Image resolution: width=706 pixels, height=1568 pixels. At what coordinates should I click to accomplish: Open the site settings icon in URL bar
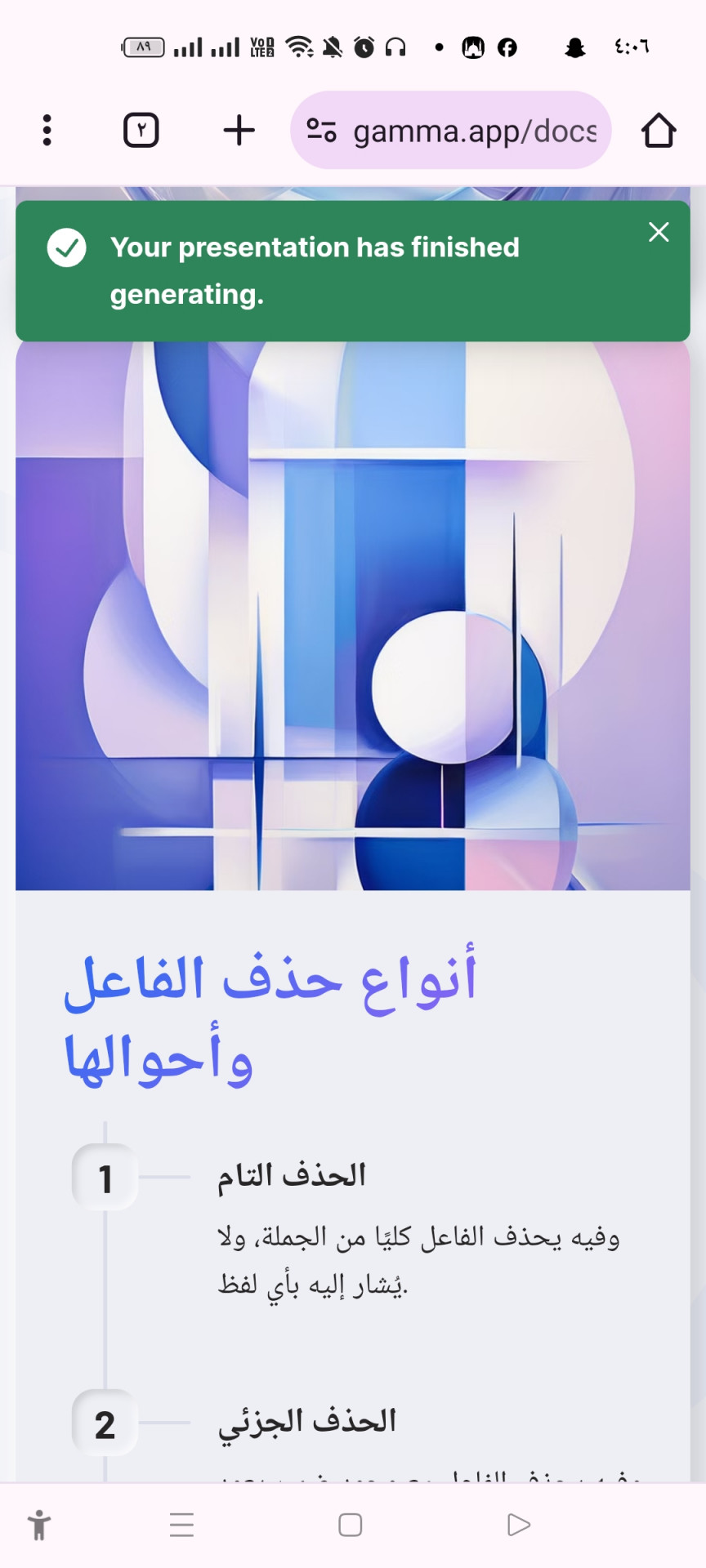(x=321, y=131)
